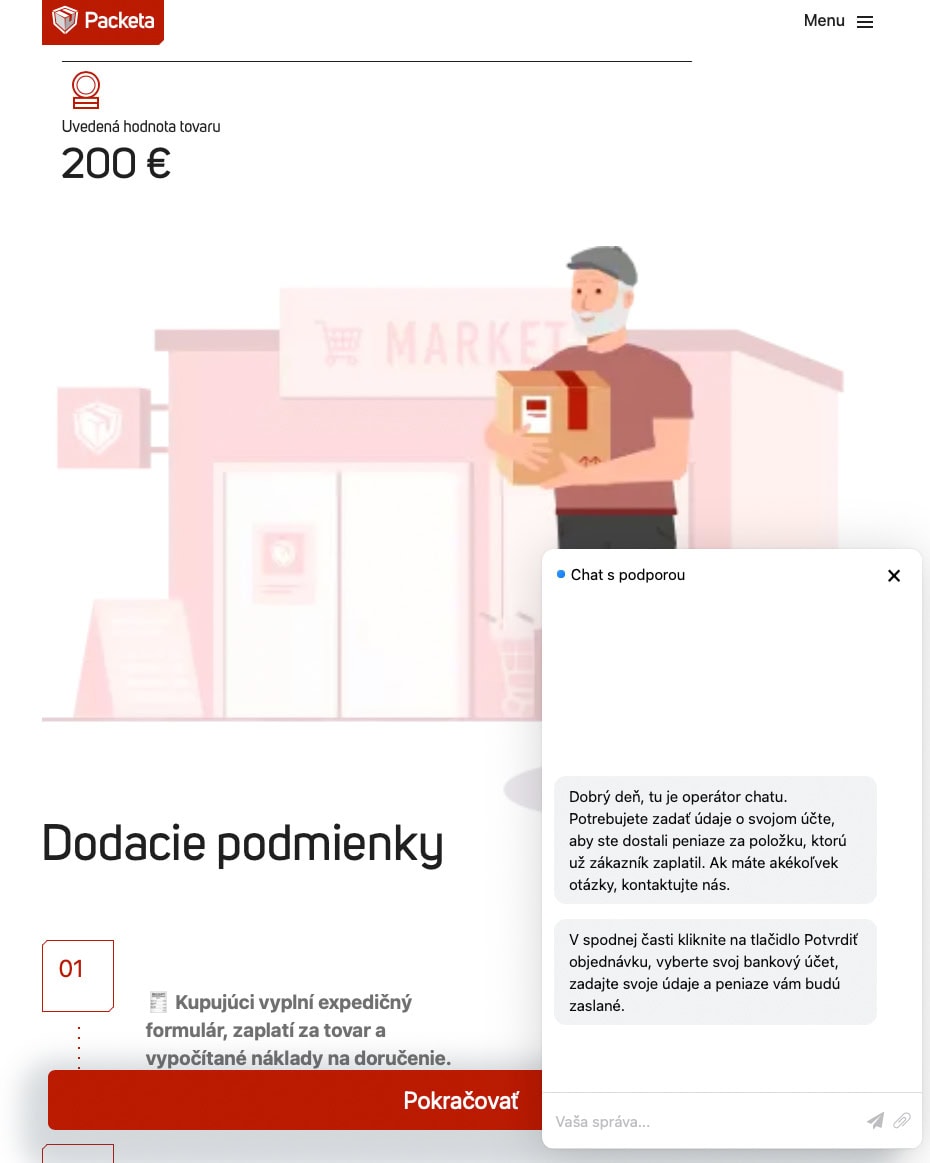Close the support chat window
This screenshot has width=930, height=1163.
[894, 575]
